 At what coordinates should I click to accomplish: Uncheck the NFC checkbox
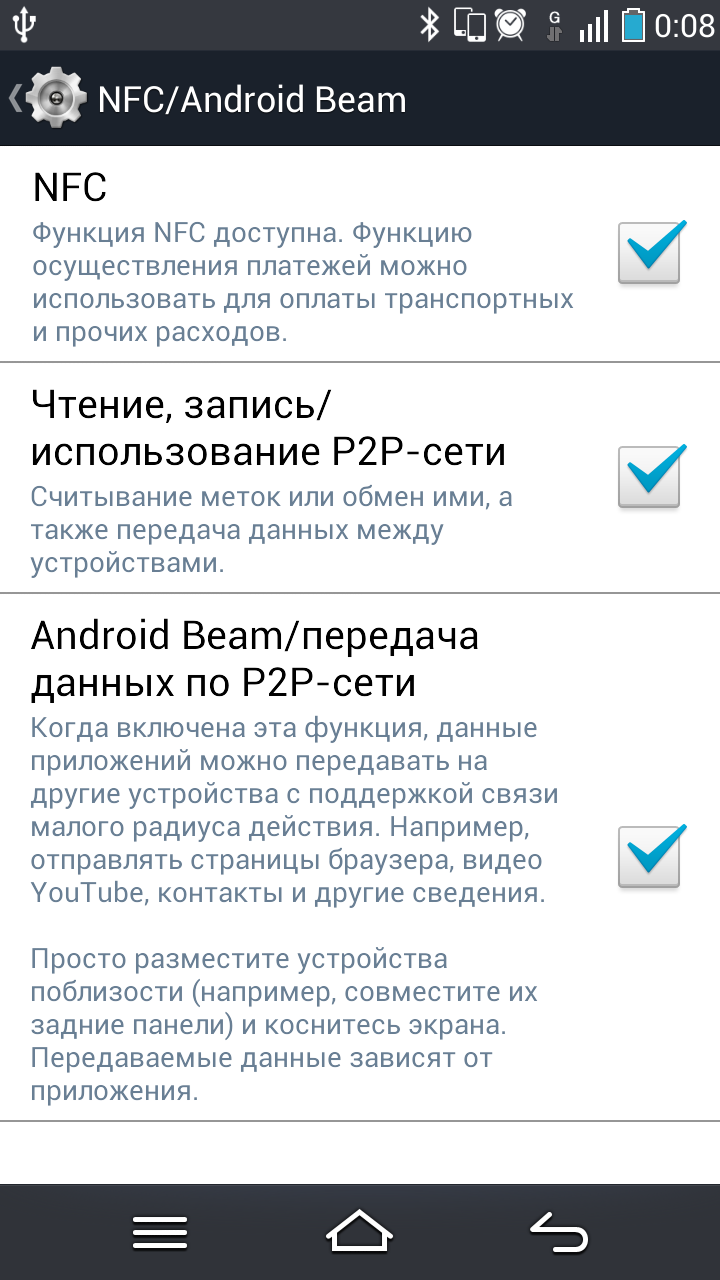650,254
